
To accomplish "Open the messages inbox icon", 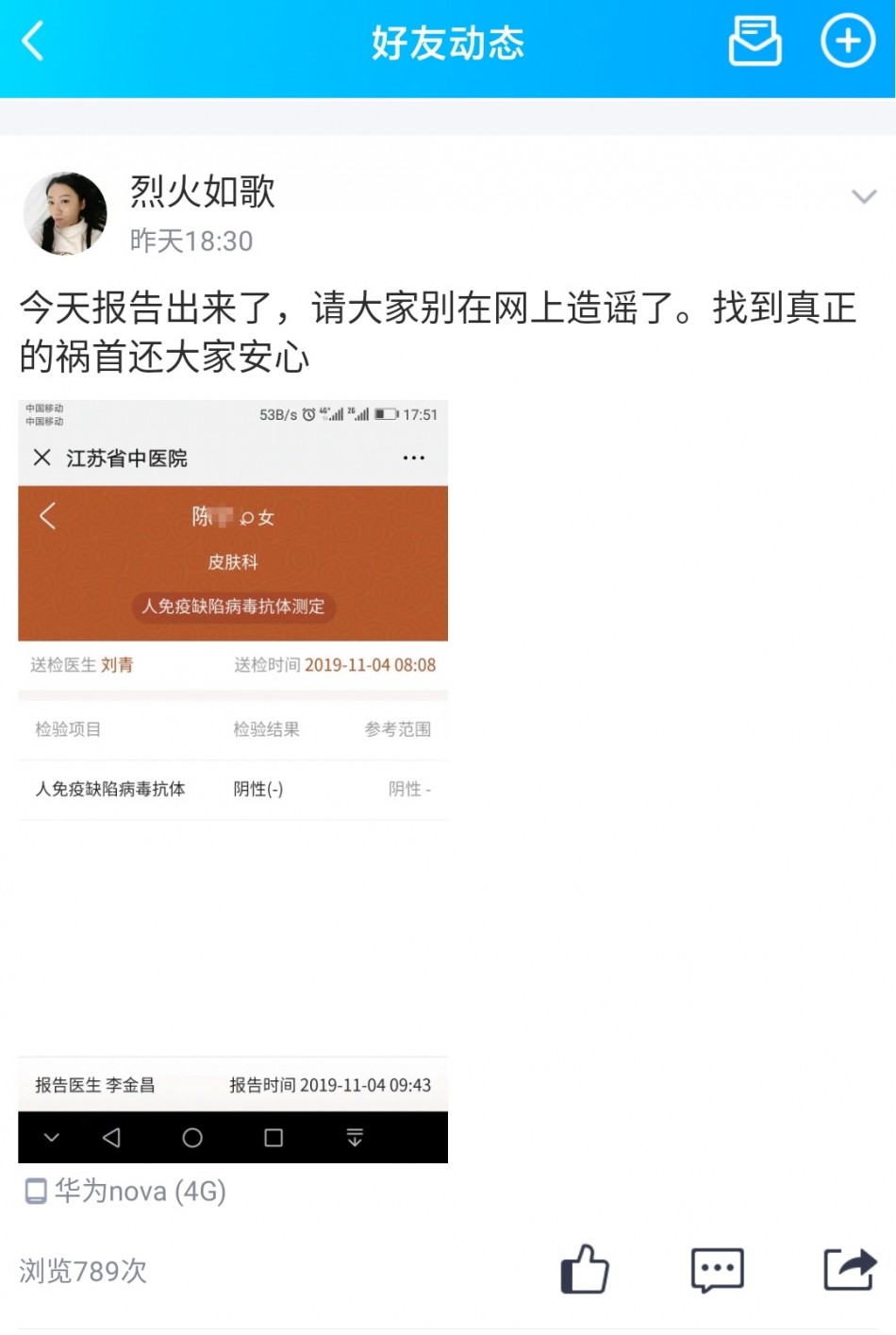I will tap(755, 42).
